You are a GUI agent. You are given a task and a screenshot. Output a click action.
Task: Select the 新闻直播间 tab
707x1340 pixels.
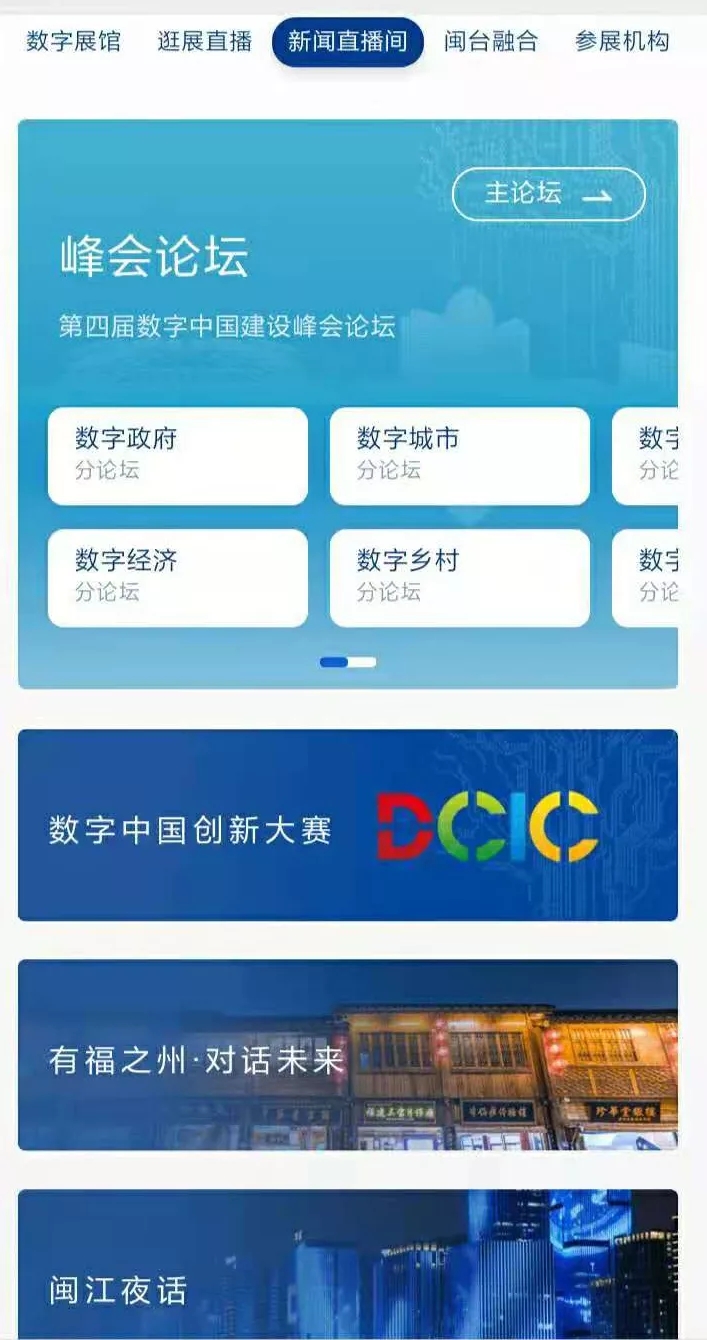coord(347,42)
